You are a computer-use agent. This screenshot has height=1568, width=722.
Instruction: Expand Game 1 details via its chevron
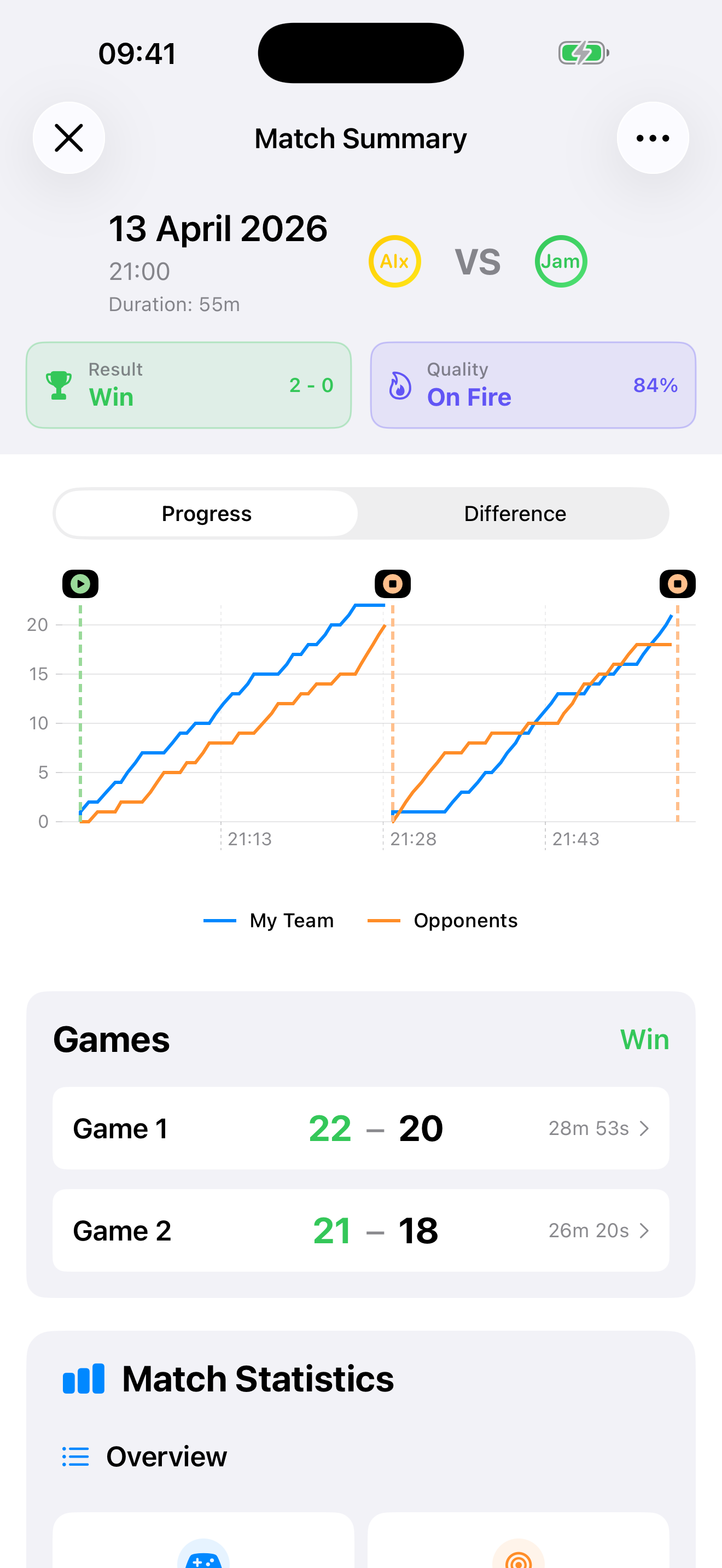coord(645,1128)
